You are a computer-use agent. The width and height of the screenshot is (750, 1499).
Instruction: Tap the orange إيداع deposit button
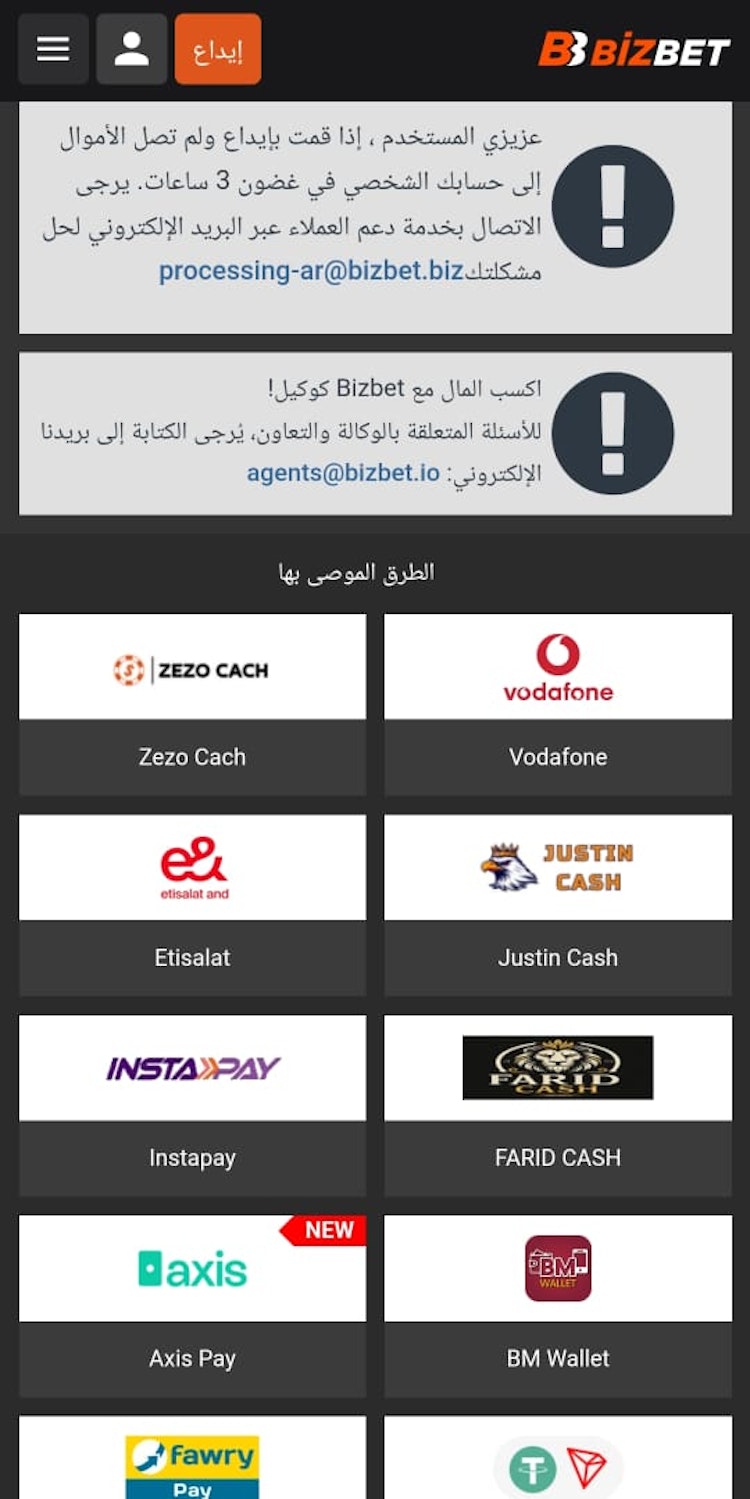(x=218, y=49)
